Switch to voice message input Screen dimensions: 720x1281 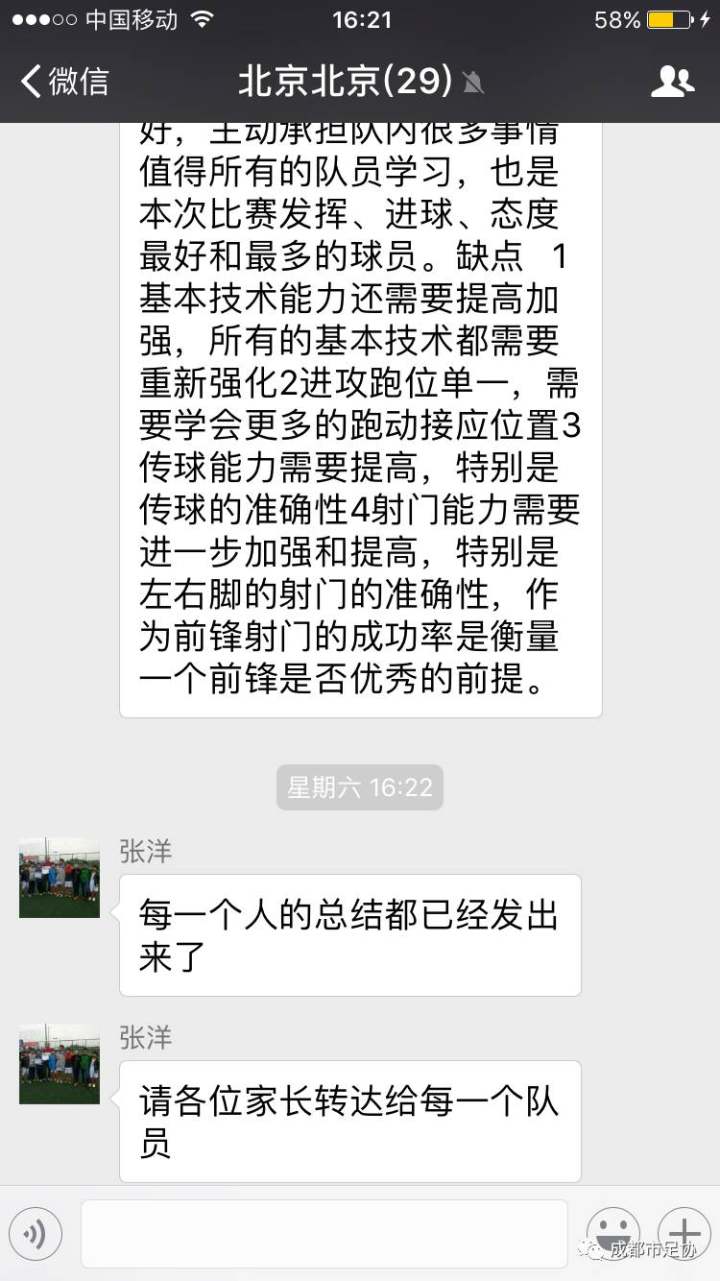[x=35, y=1234]
